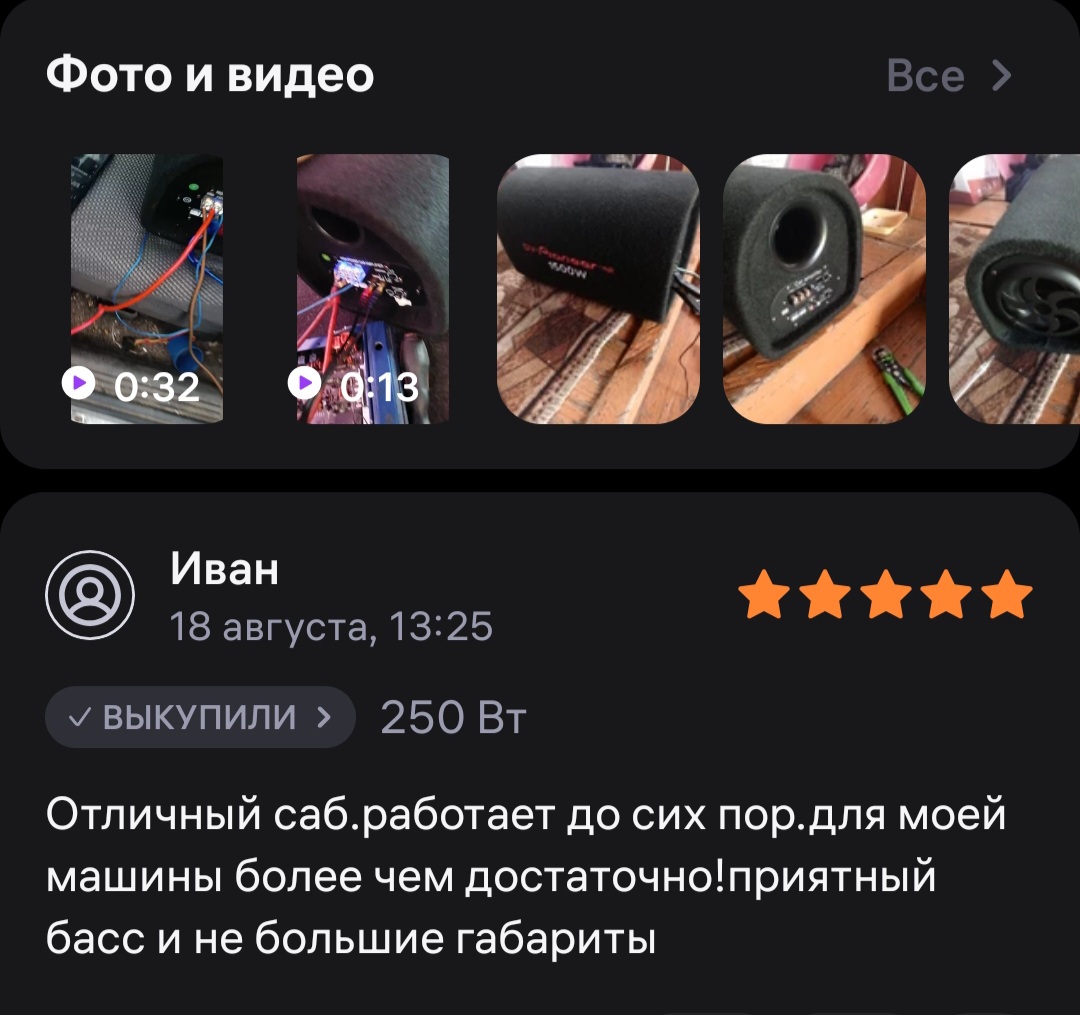Open all photos and videos via Все

(x=948, y=76)
